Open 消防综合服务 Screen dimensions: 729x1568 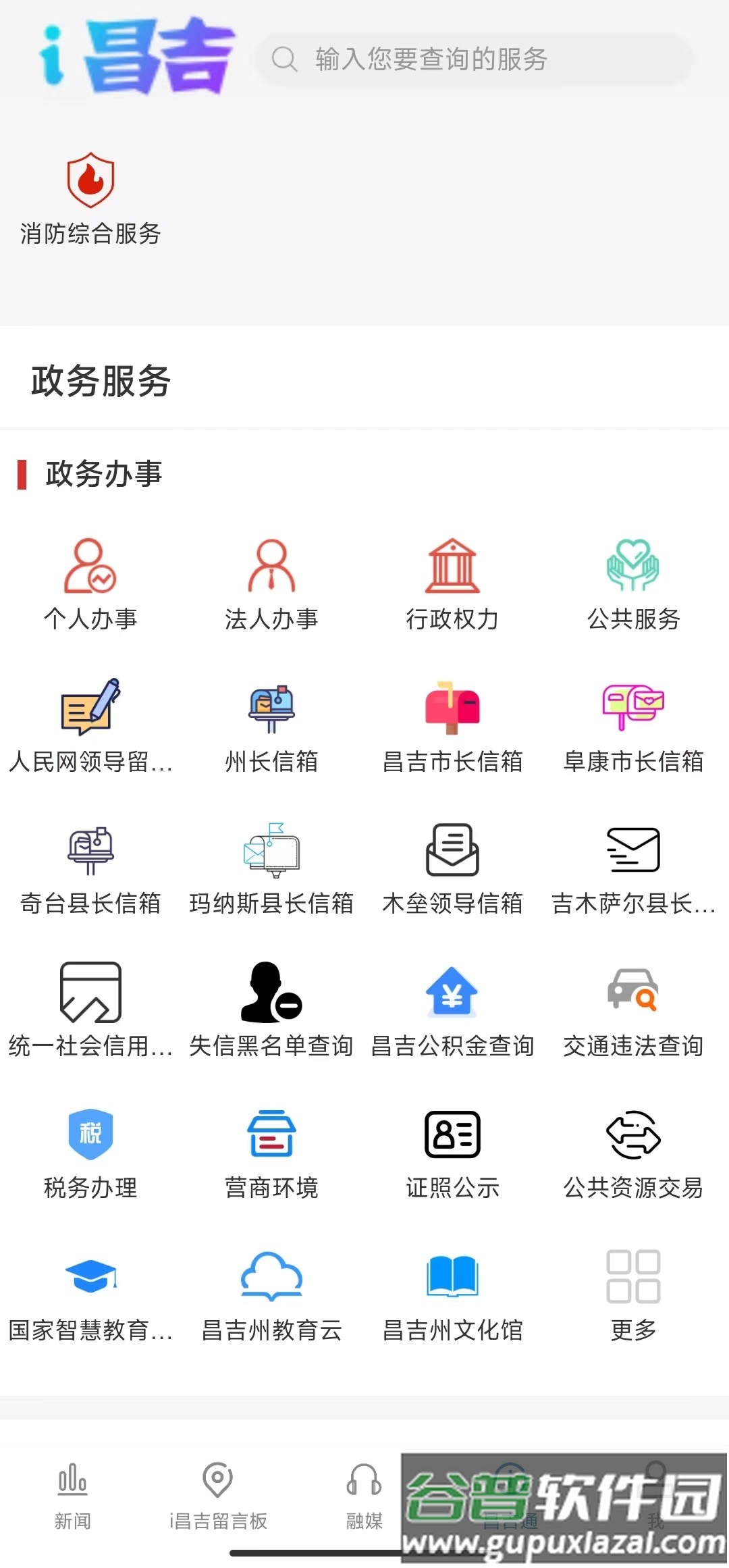pyautogui.click(x=90, y=199)
